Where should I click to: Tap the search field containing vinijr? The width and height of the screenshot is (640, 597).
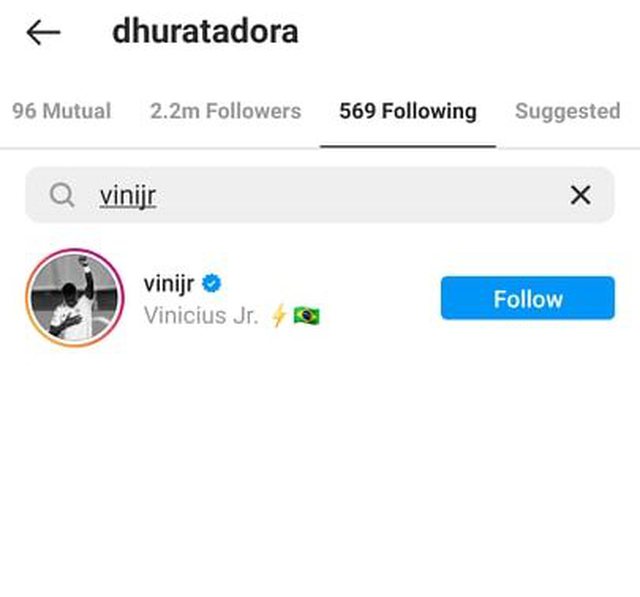(x=300, y=195)
